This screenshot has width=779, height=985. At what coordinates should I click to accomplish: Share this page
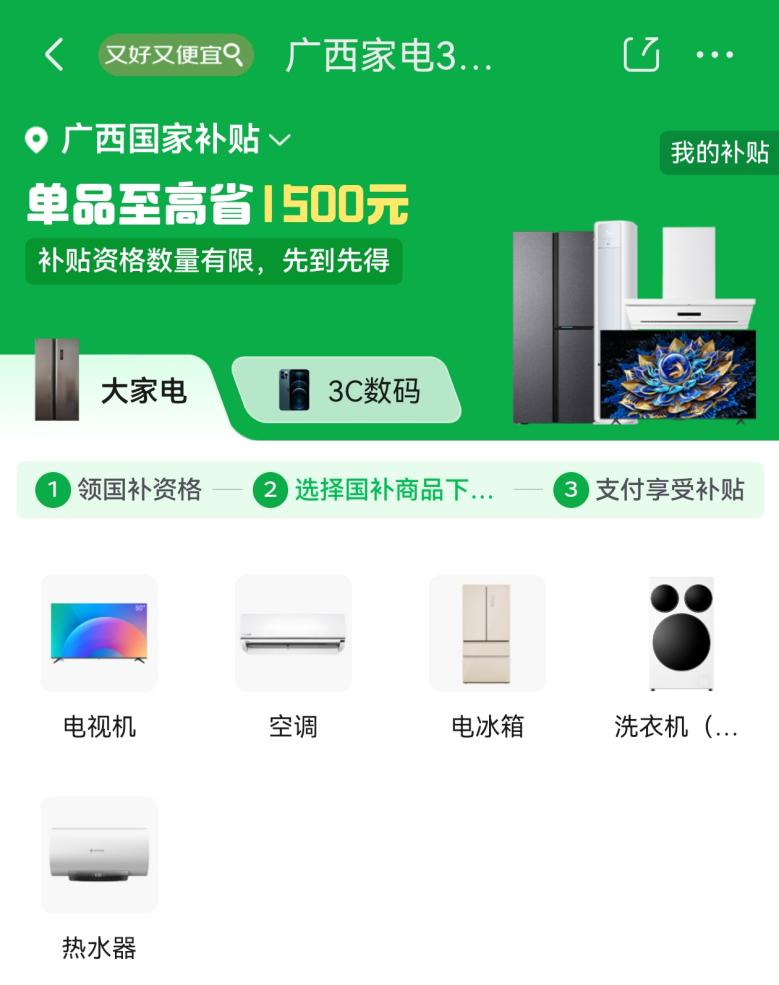point(641,55)
